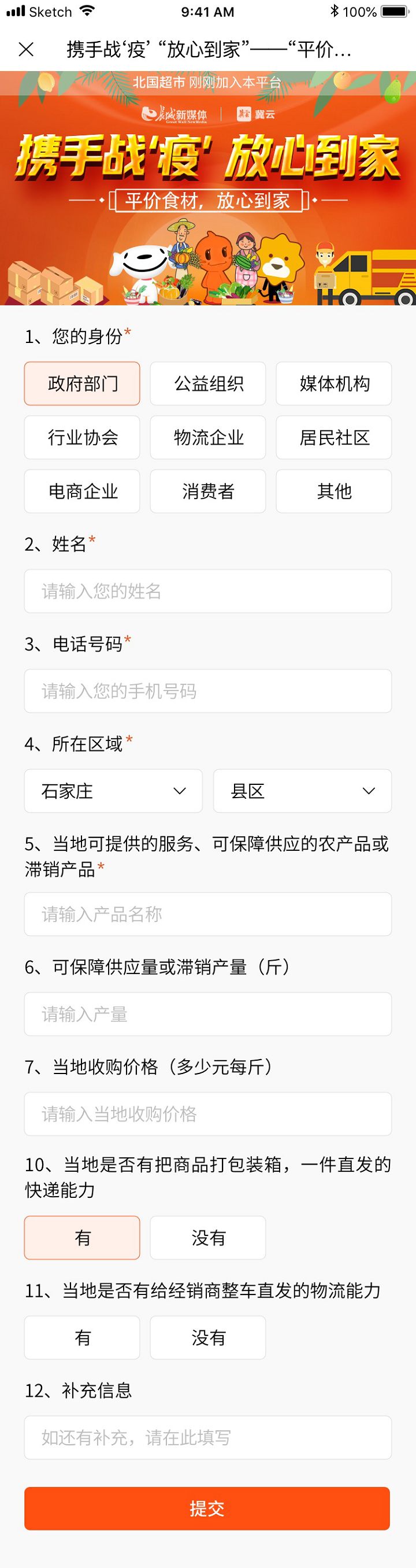Select 其他 identity option
The height and width of the screenshot is (1568, 416).
tap(334, 490)
